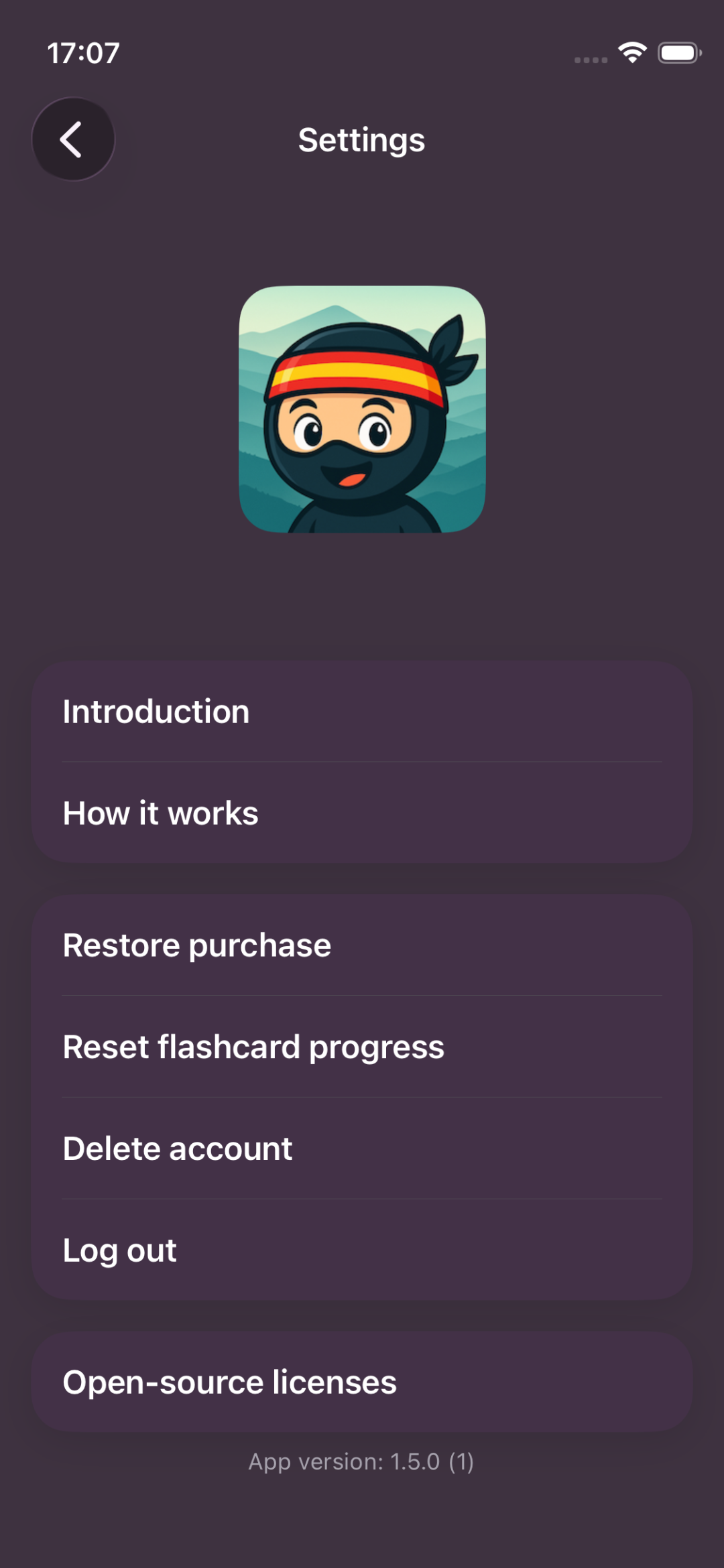Viewport: 724px width, 1568px height.
Task: Tap the Settings title
Action: [x=361, y=139]
